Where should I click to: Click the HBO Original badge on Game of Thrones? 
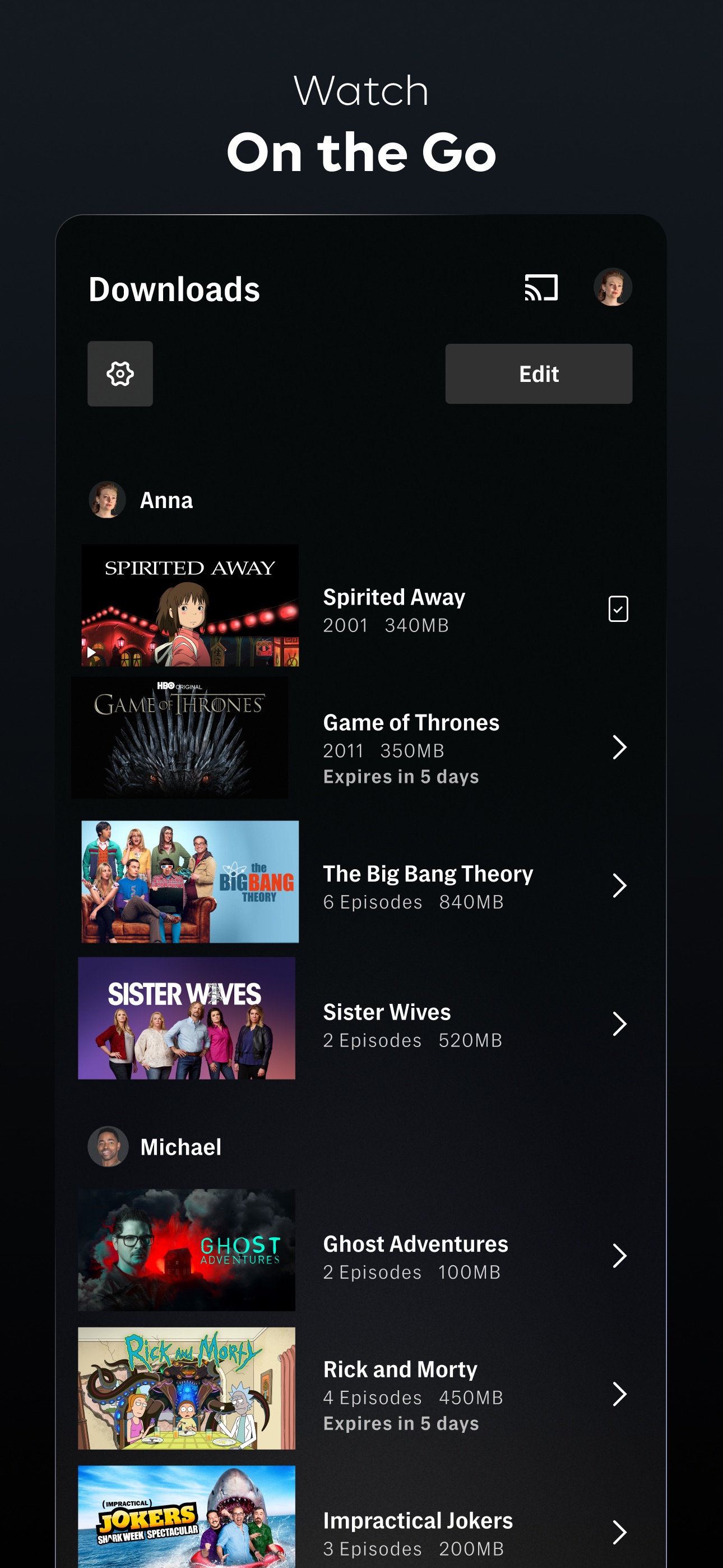(178, 685)
